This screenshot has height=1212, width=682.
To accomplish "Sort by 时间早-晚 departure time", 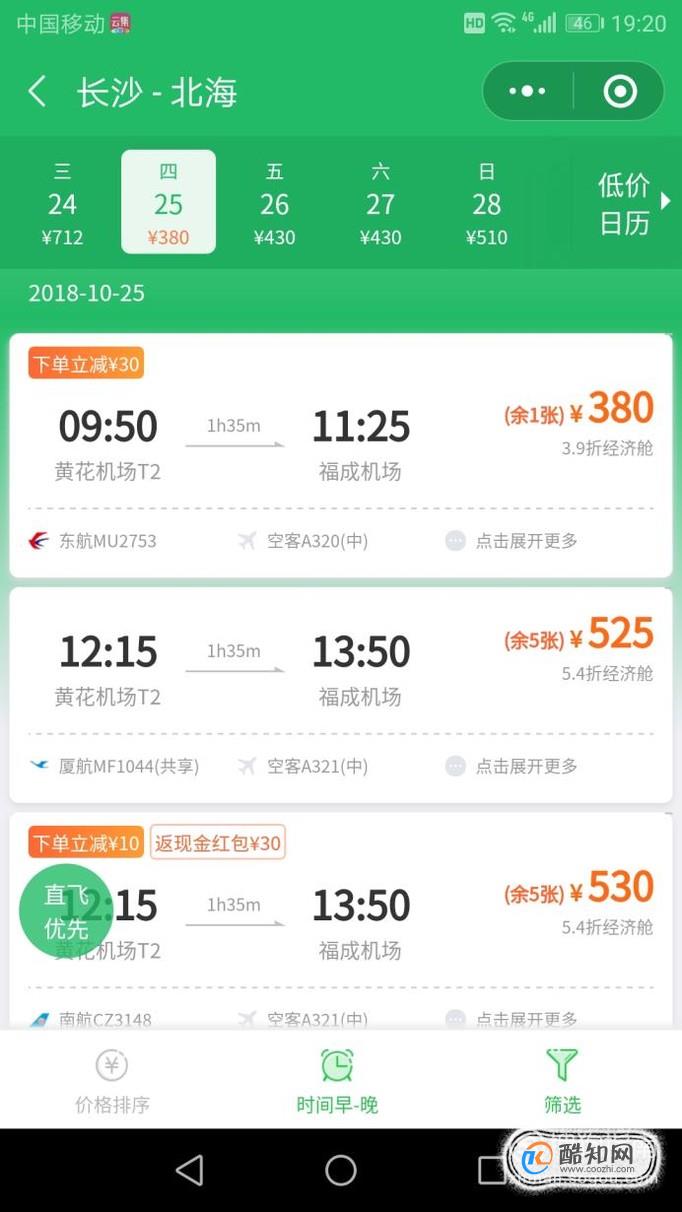I will click(x=337, y=1081).
